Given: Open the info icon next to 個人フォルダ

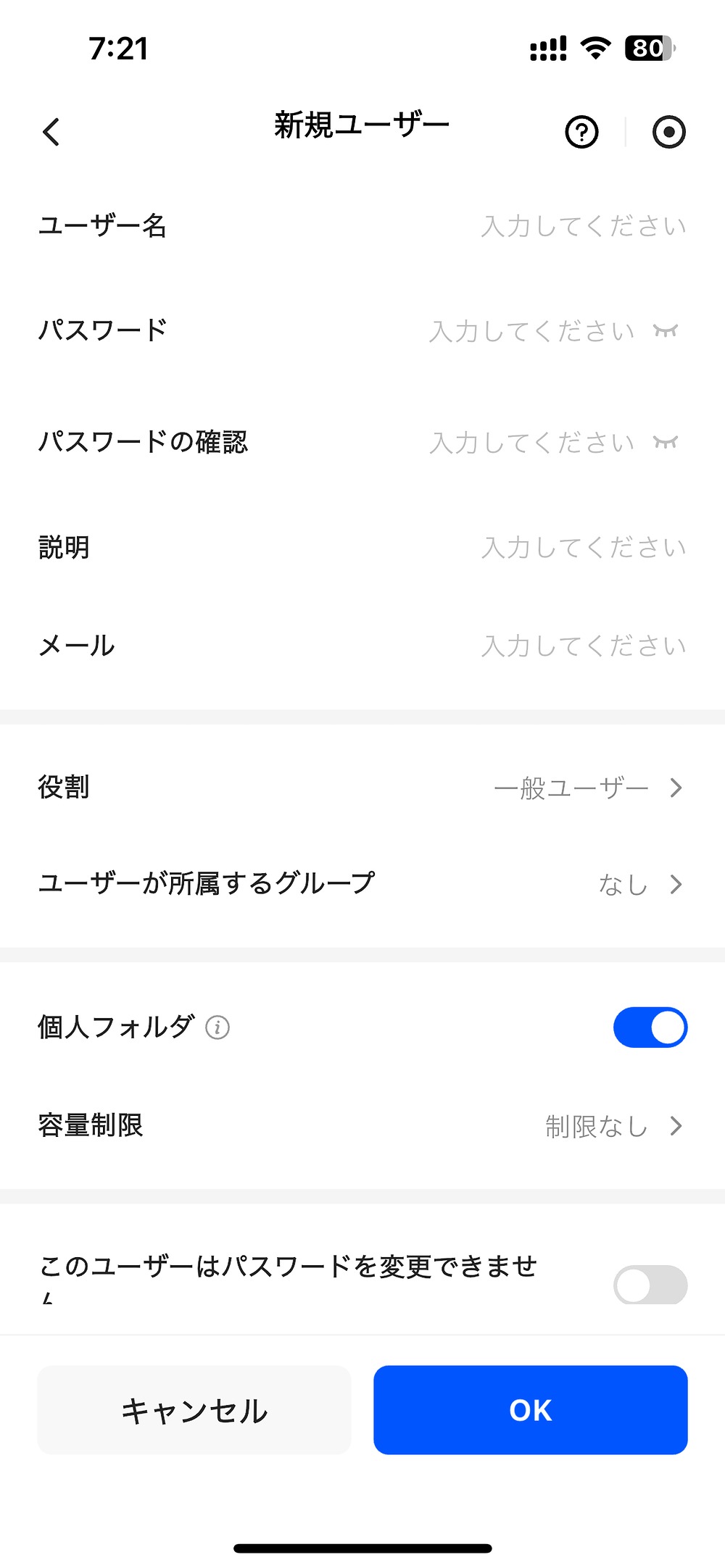Looking at the screenshot, I should tap(216, 1027).
